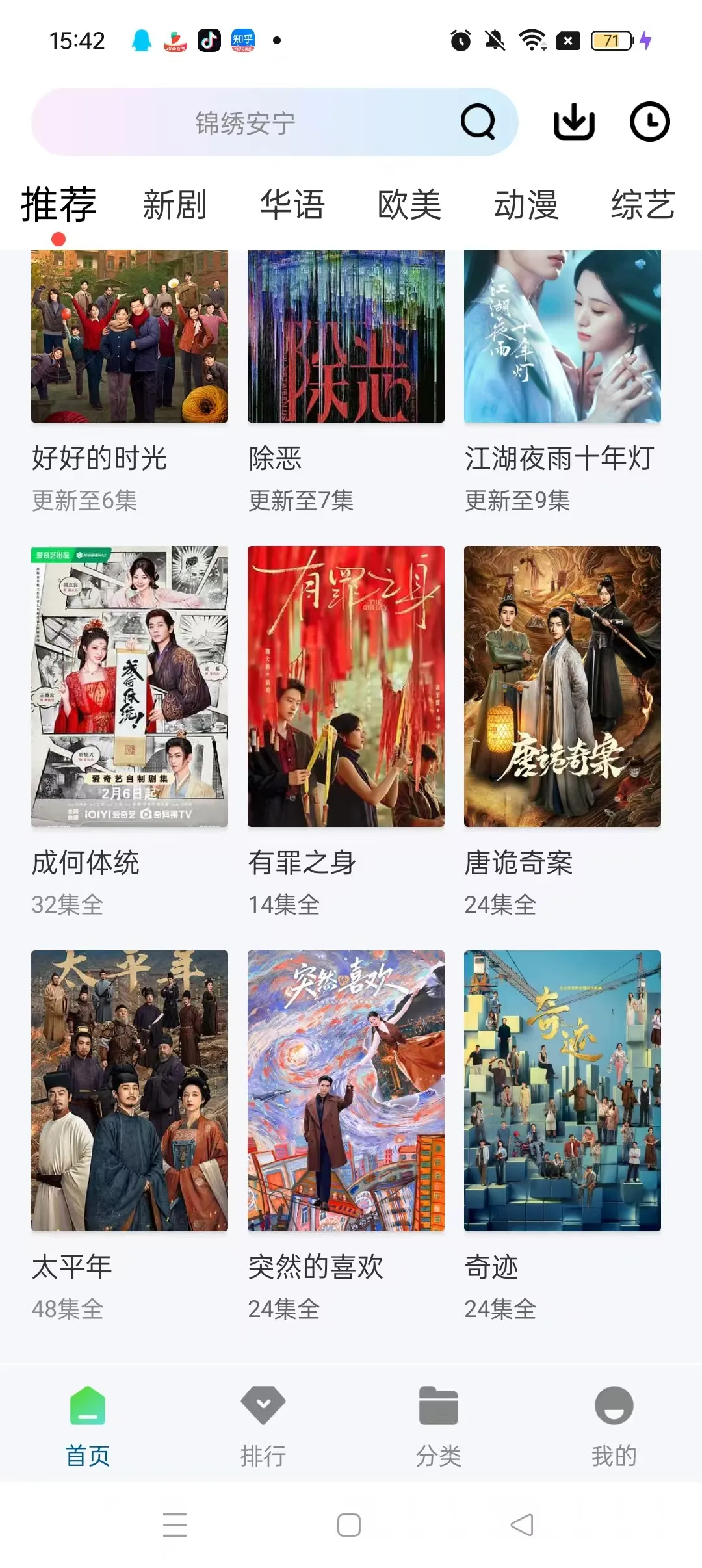Open 唐诡奇案 series
Image resolution: width=702 pixels, height=1568 pixels.
[562, 686]
